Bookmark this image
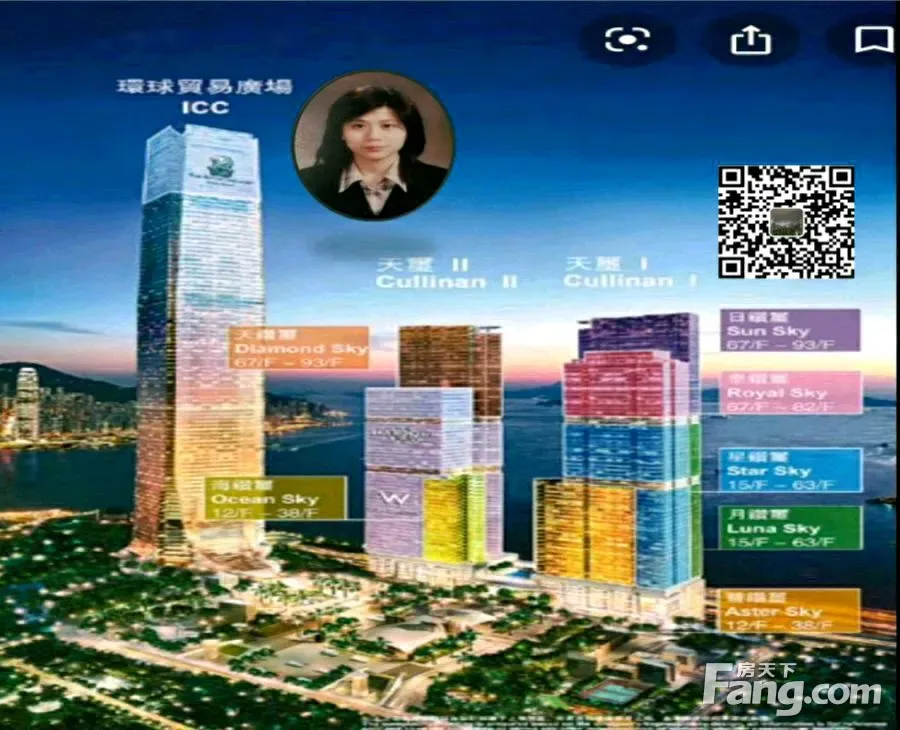This screenshot has width=900, height=730. point(872,40)
